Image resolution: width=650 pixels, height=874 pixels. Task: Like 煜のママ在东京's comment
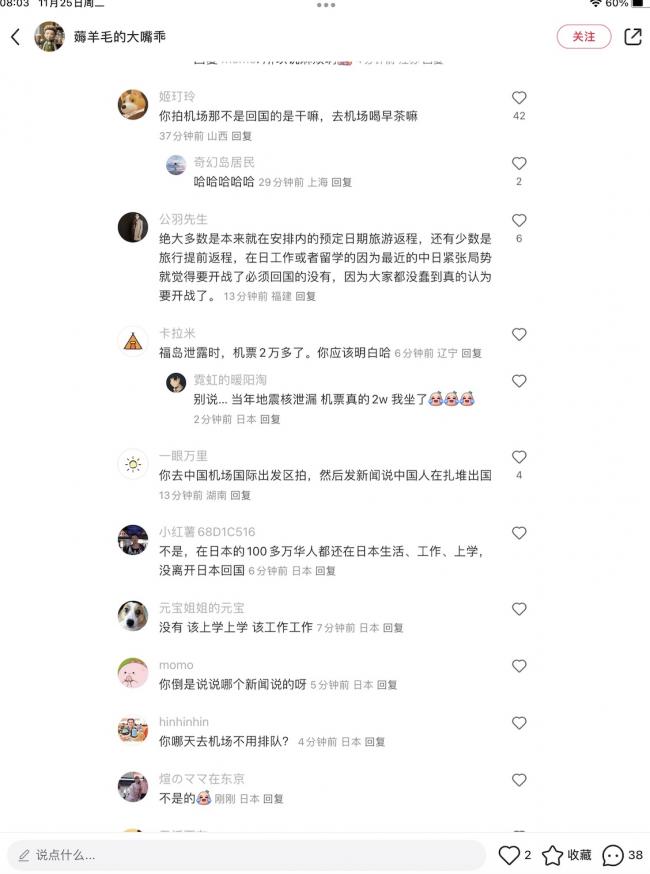coord(519,780)
